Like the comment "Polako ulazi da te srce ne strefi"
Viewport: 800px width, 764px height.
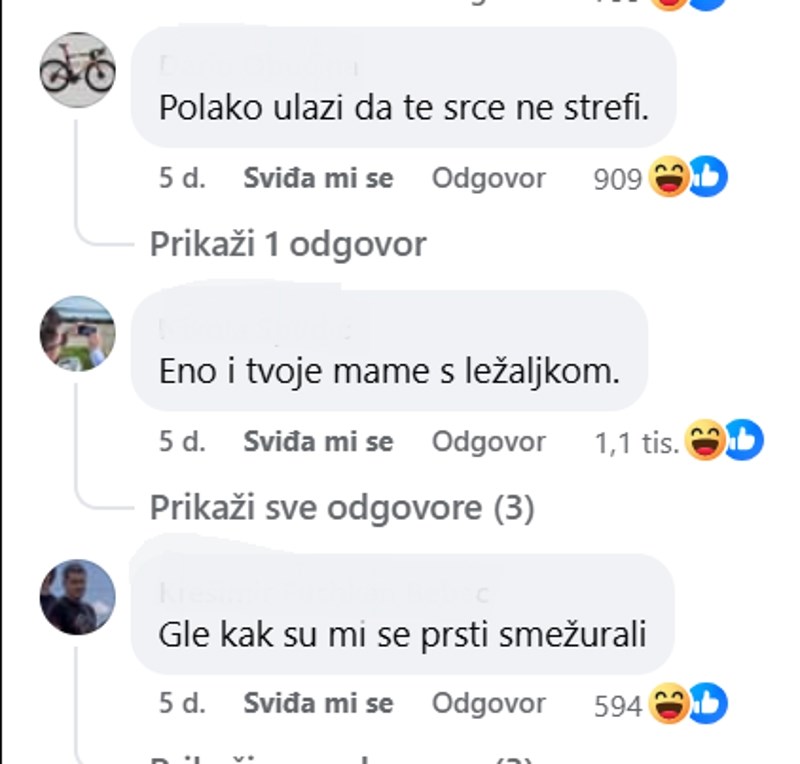tap(318, 178)
